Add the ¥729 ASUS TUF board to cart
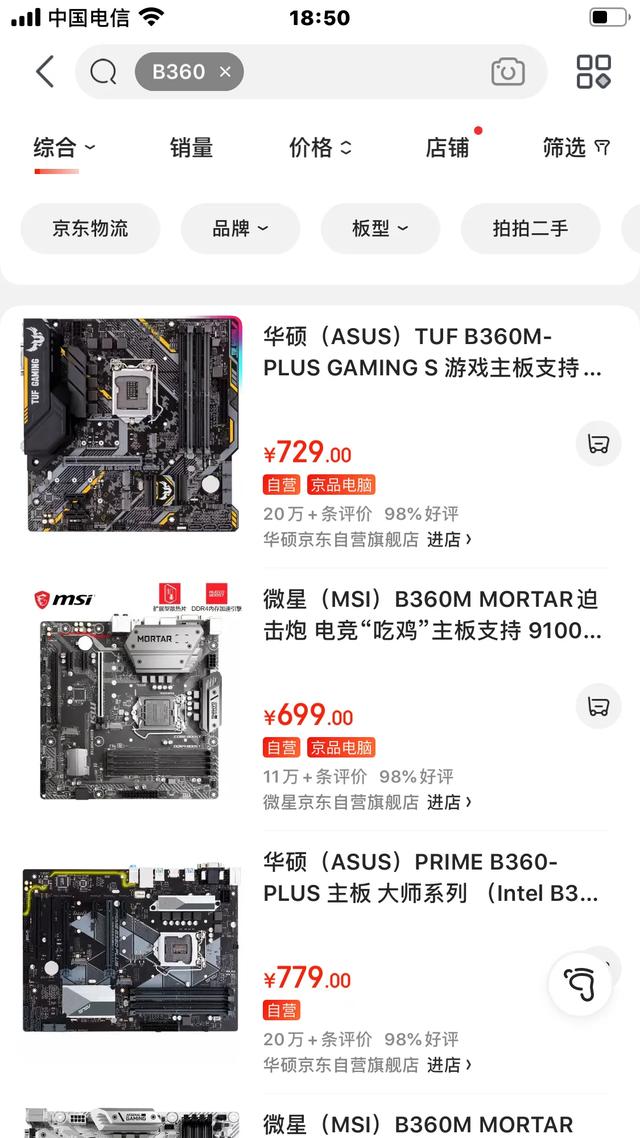 (x=598, y=445)
